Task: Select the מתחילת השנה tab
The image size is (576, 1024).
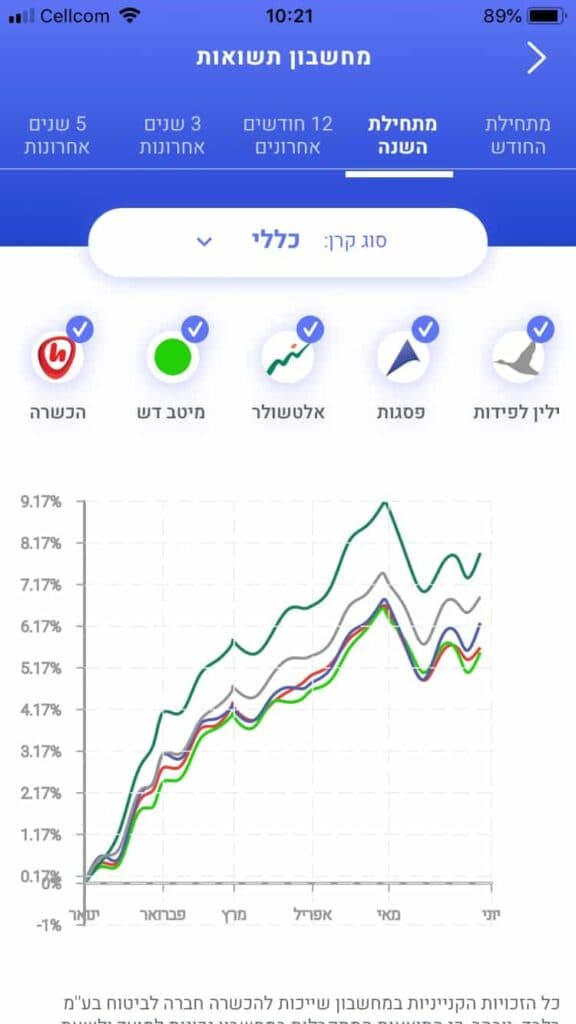Action: tap(402, 135)
